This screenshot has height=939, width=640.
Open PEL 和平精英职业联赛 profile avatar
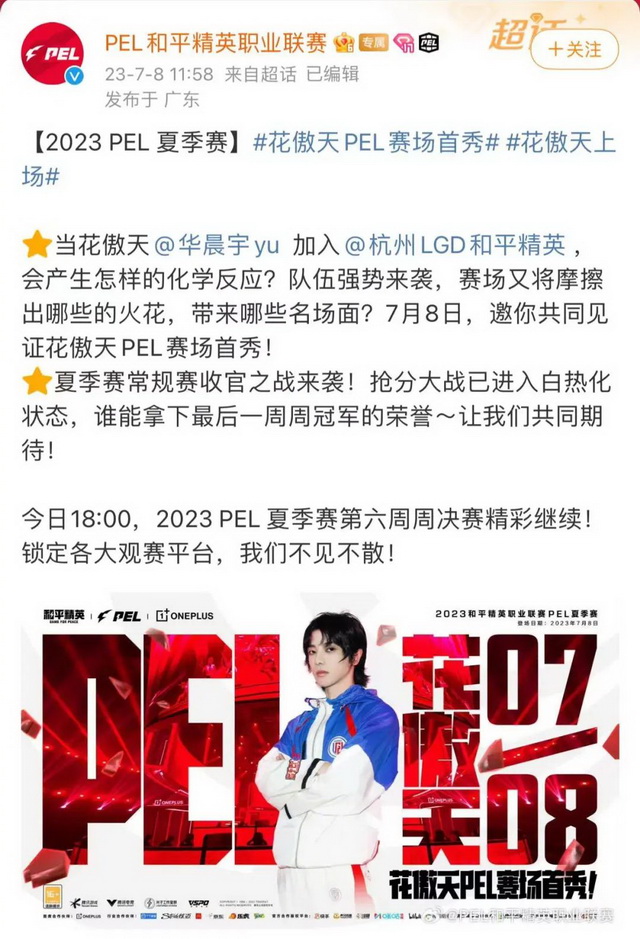click(x=51, y=58)
